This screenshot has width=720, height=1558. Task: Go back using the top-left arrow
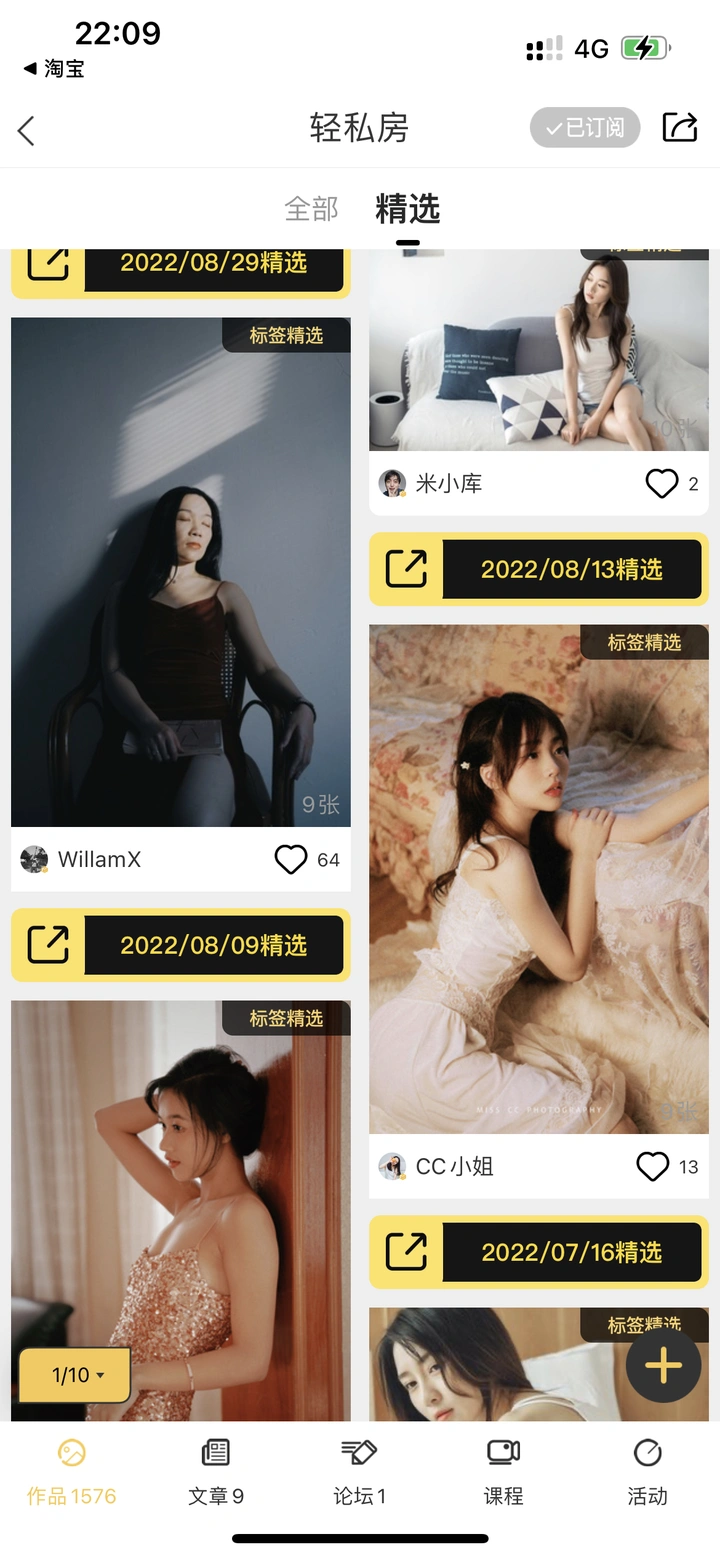(x=27, y=130)
